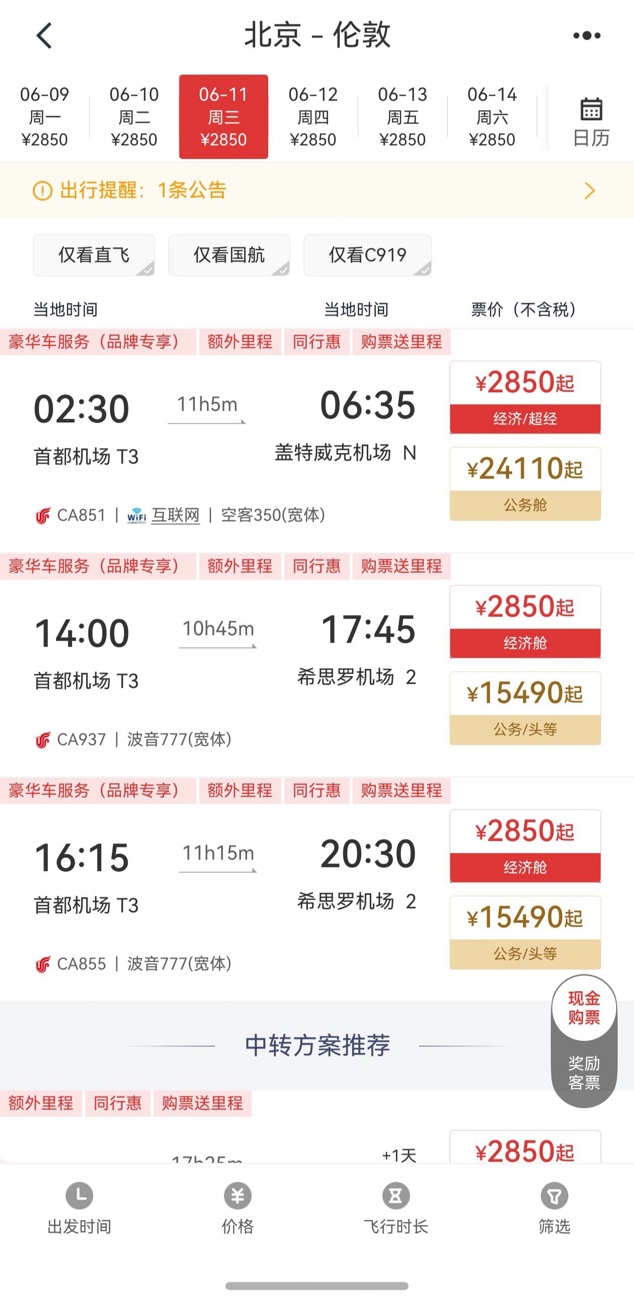Select the 06-09 周一 date
The image size is (634, 1300).
click(x=44, y=117)
